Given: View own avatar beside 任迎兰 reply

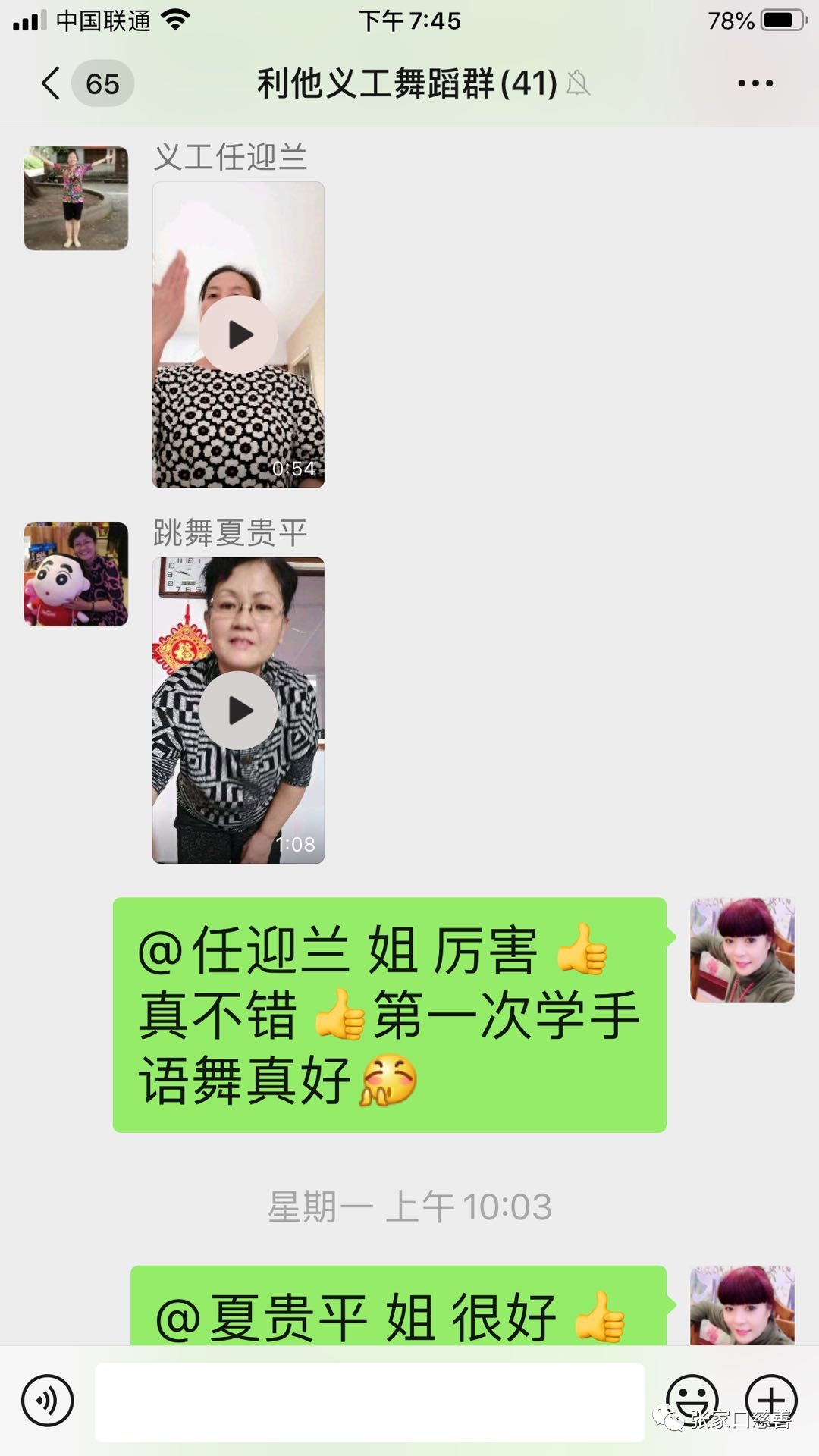Looking at the screenshot, I should coord(742,950).
